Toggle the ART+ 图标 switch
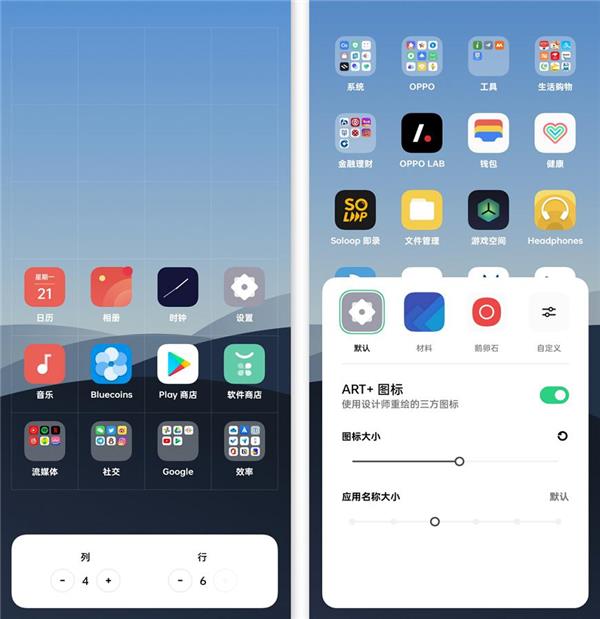Screen dimensions: 600x619 [x=554, y=395]
